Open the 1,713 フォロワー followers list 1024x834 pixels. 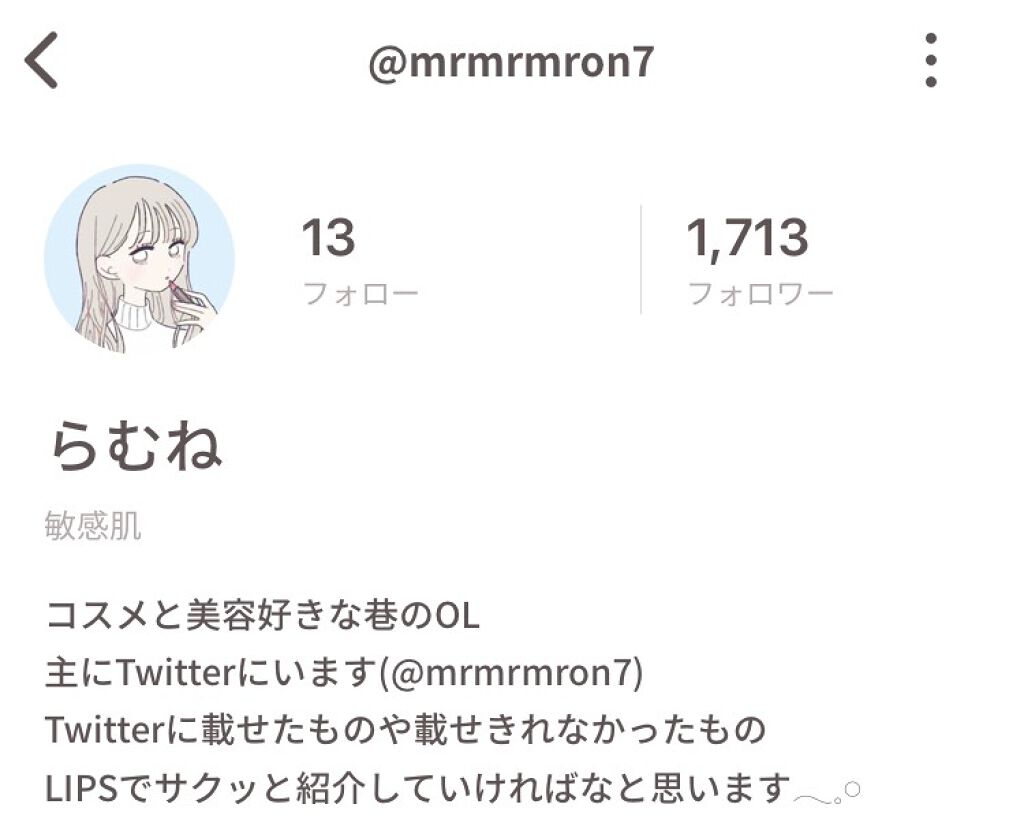(x=759, y=259)
